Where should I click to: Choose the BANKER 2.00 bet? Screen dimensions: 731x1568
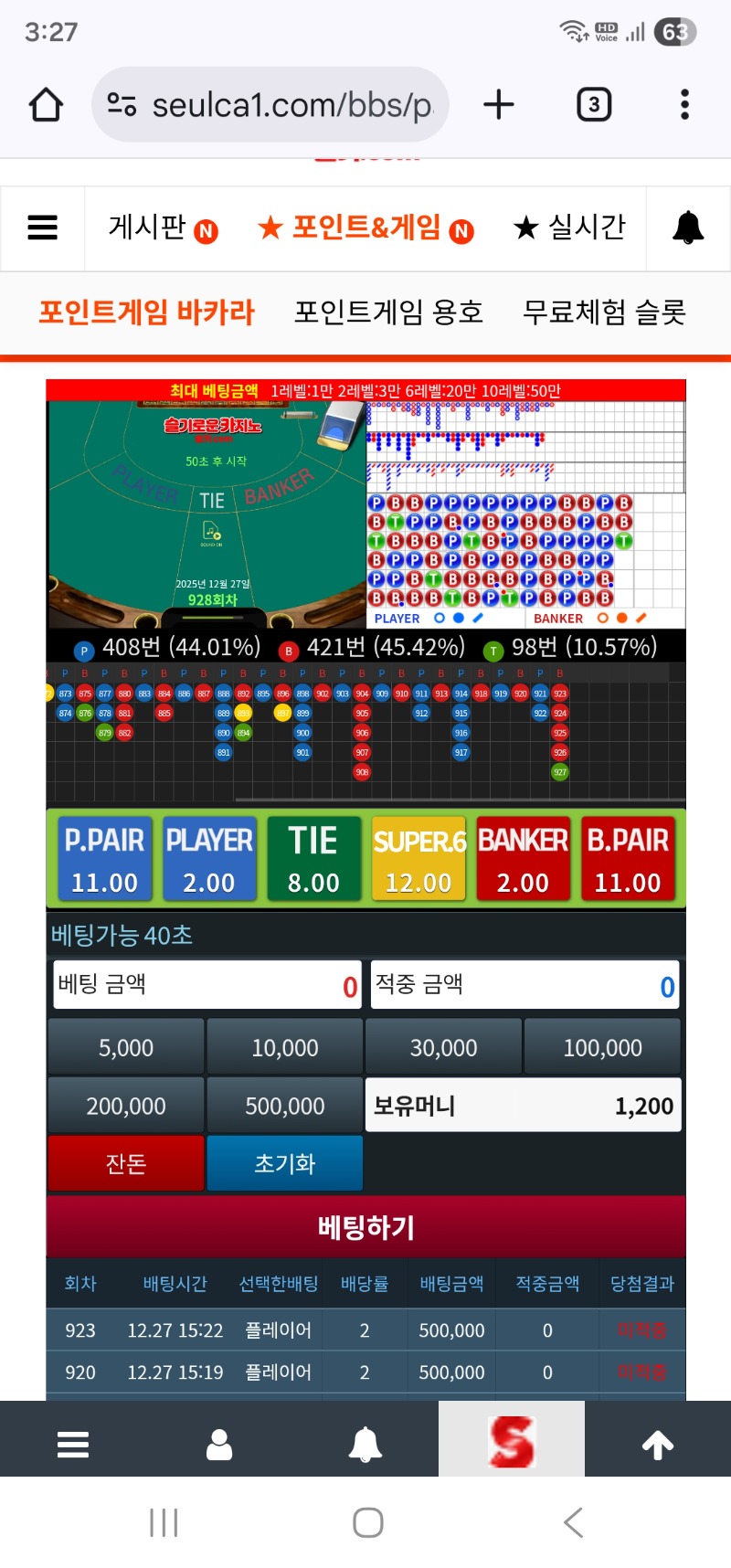[x=523, y=859]
